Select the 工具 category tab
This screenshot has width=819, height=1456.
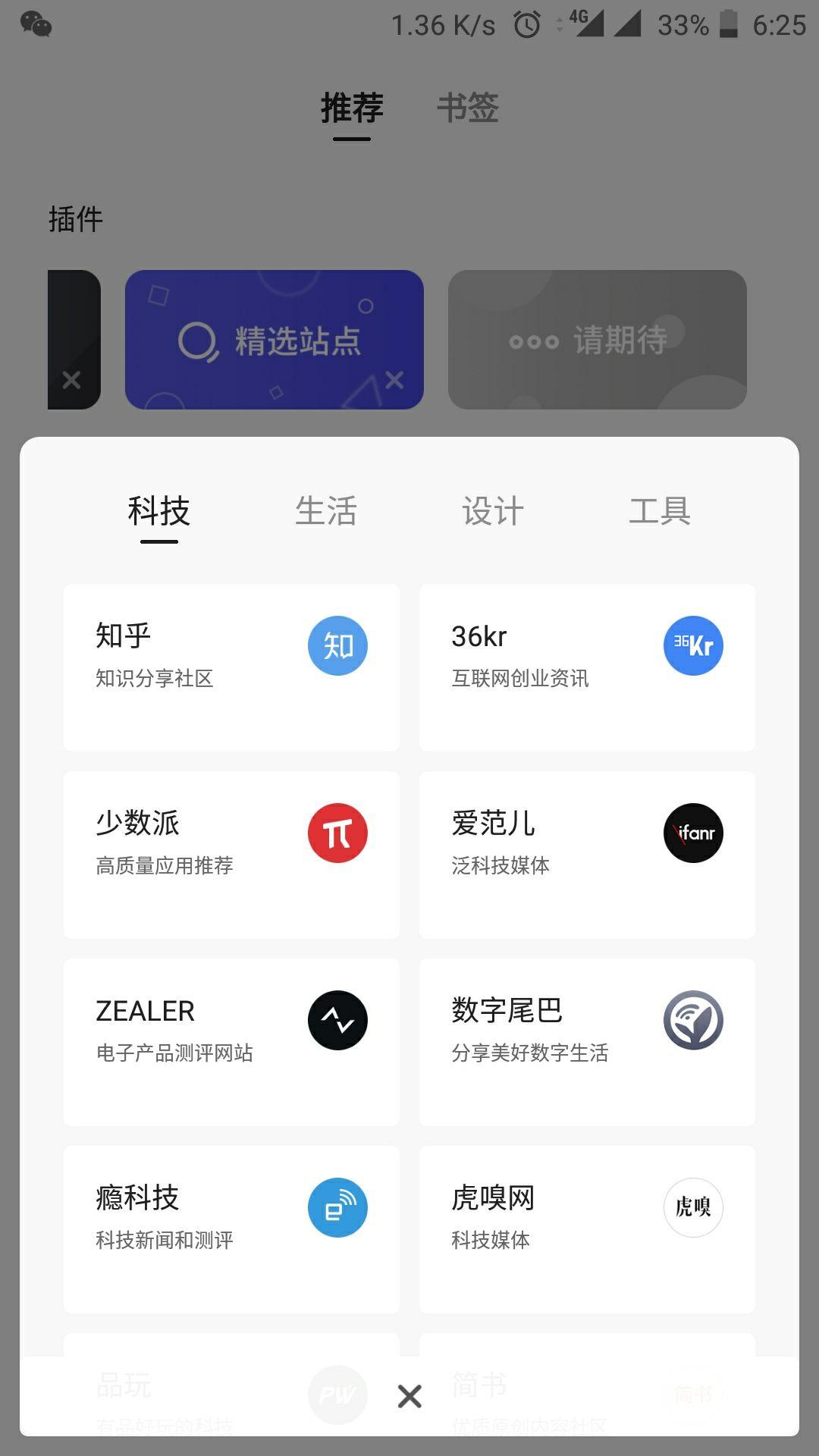coord(660,511)
